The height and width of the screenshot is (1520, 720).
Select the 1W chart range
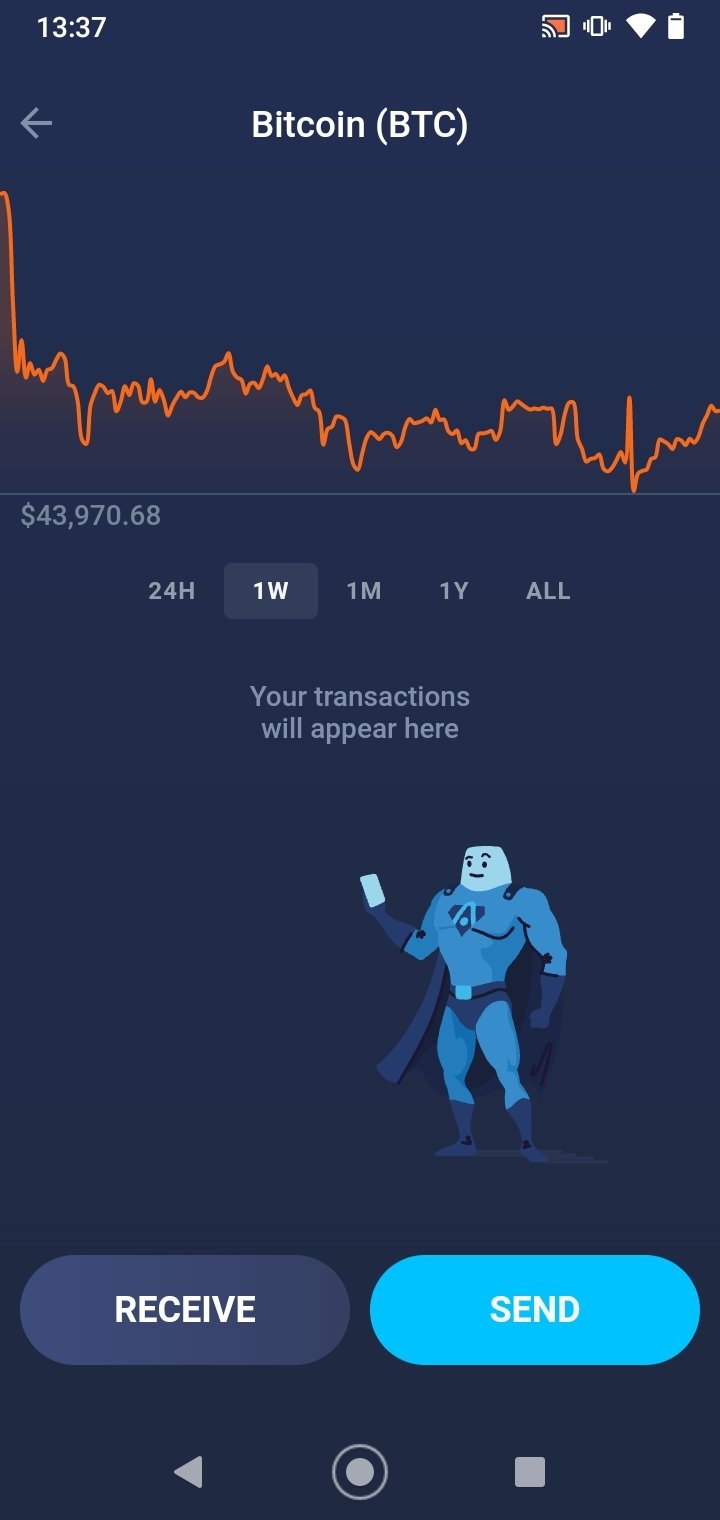pos(270,591)
